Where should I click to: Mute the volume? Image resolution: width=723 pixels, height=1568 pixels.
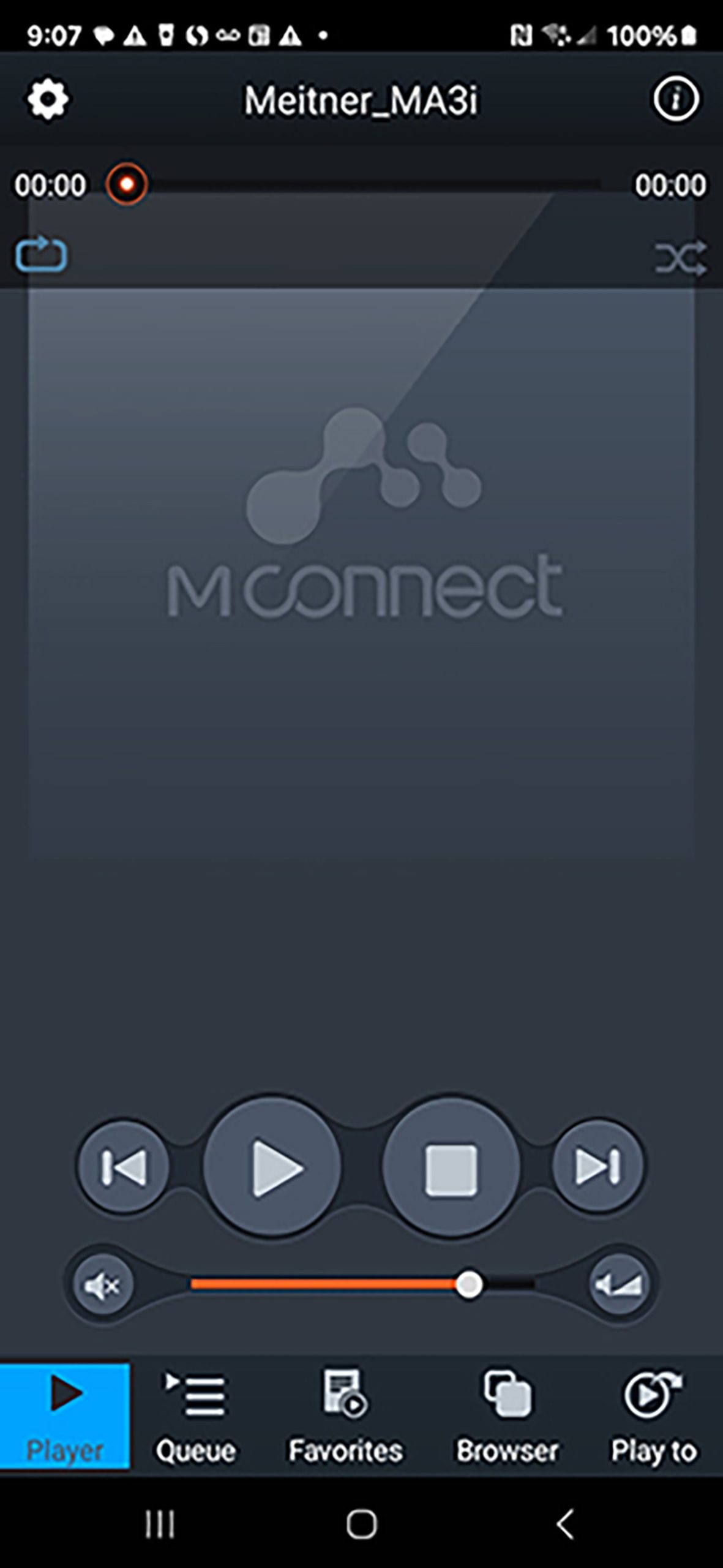coord(103,1285)
